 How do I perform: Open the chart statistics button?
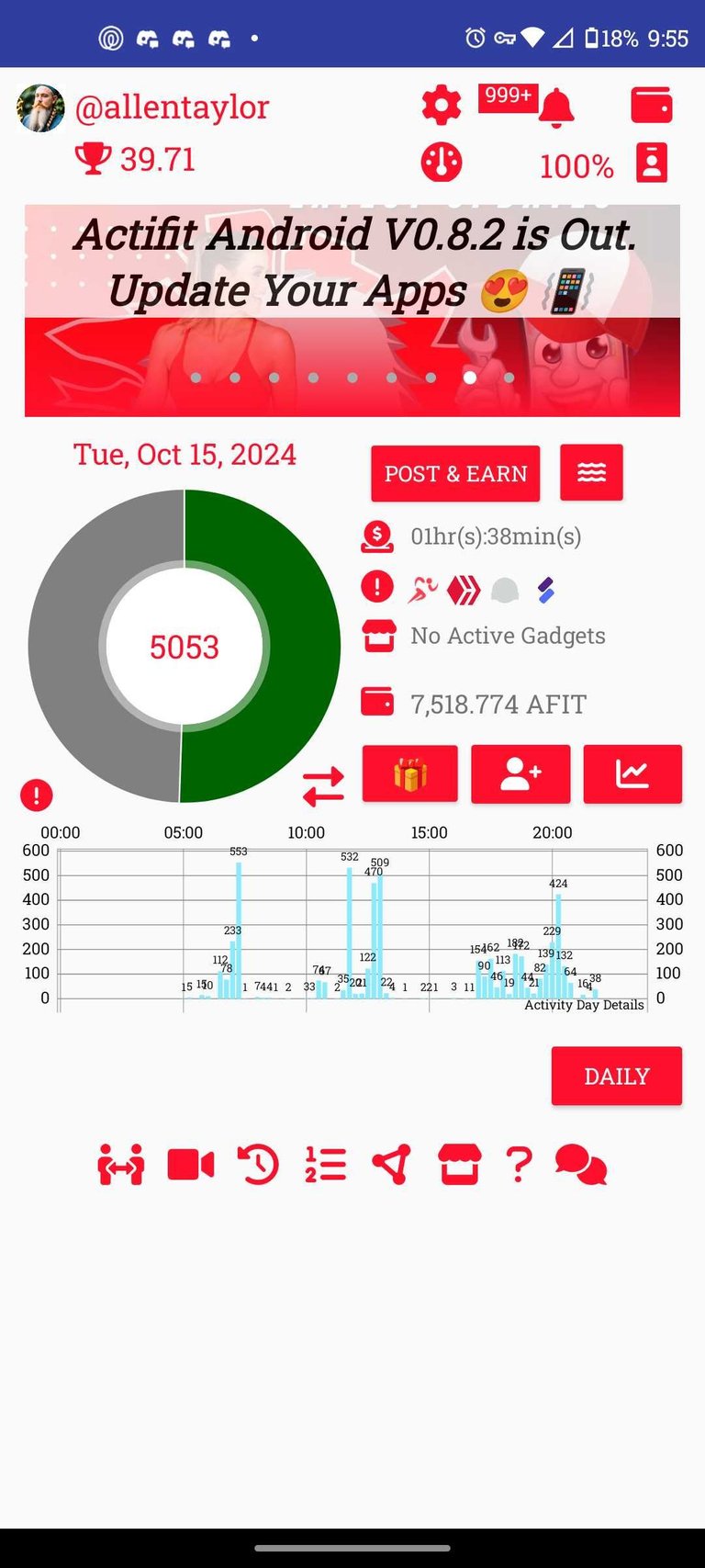click(x=632, y=774)
